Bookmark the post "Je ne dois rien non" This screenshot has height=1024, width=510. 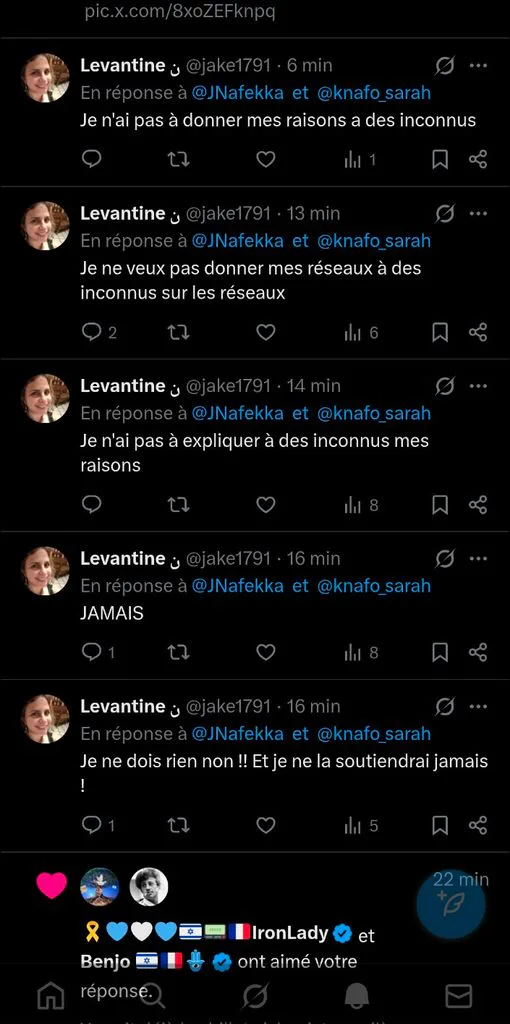441,825
